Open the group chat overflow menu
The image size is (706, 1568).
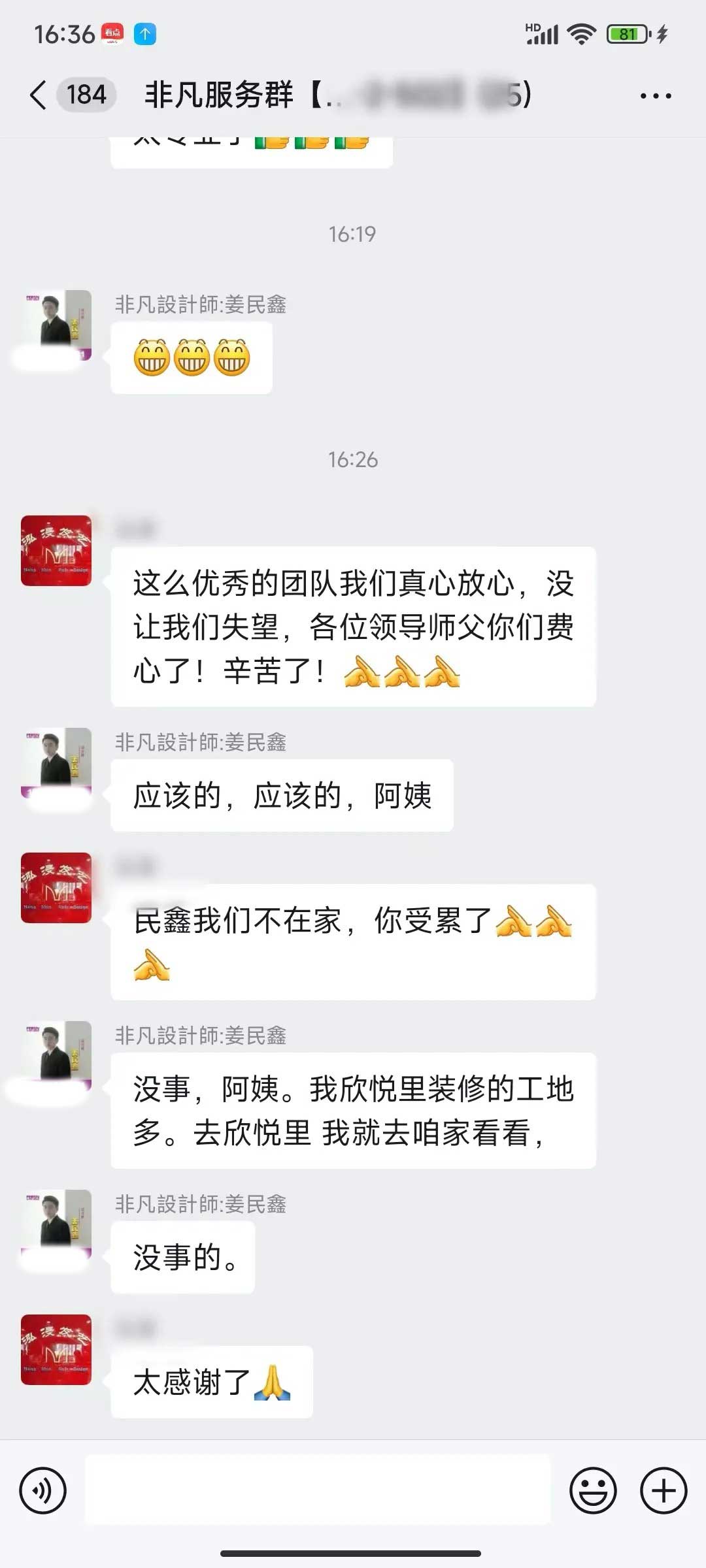pyautogui.click(x=655, y=96)
